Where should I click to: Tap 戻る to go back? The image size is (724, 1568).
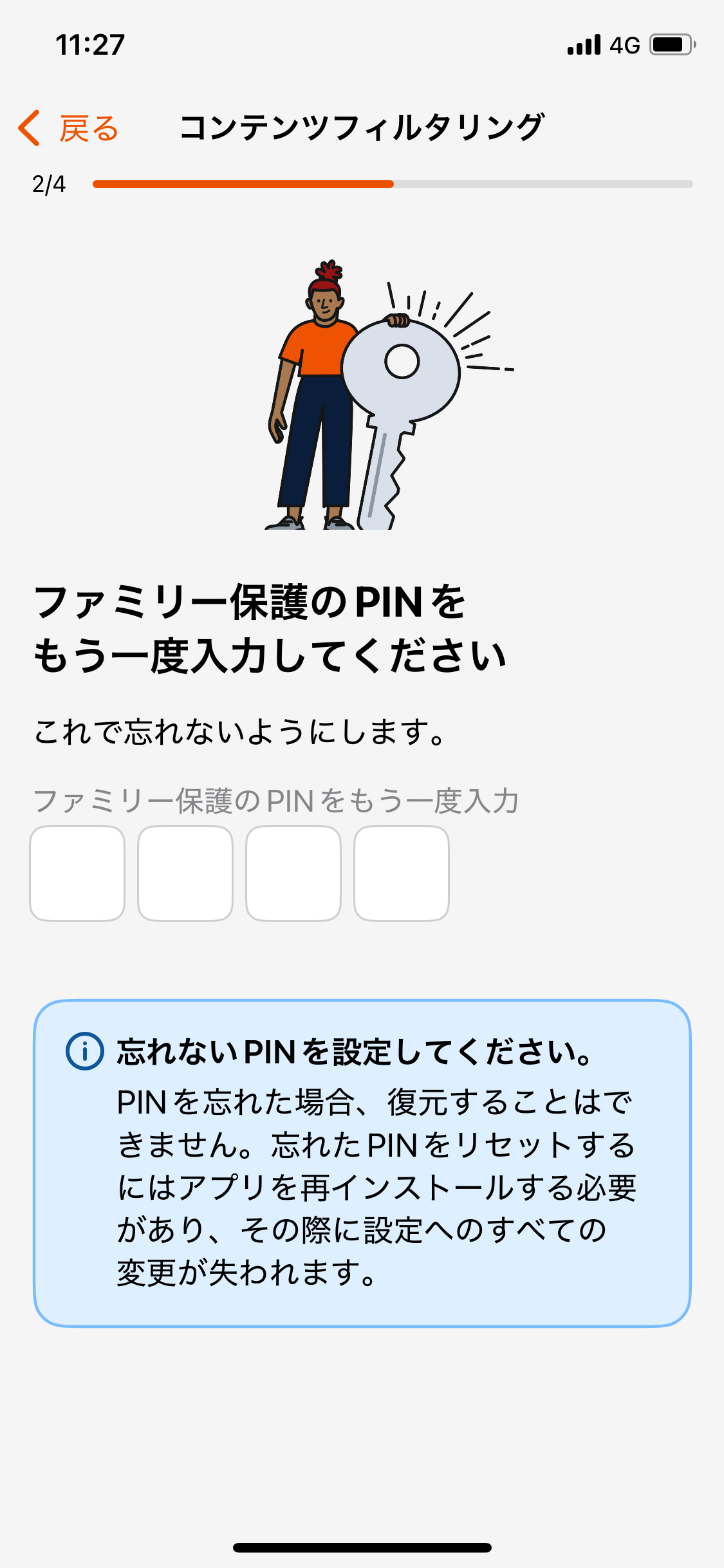[88, 129]
